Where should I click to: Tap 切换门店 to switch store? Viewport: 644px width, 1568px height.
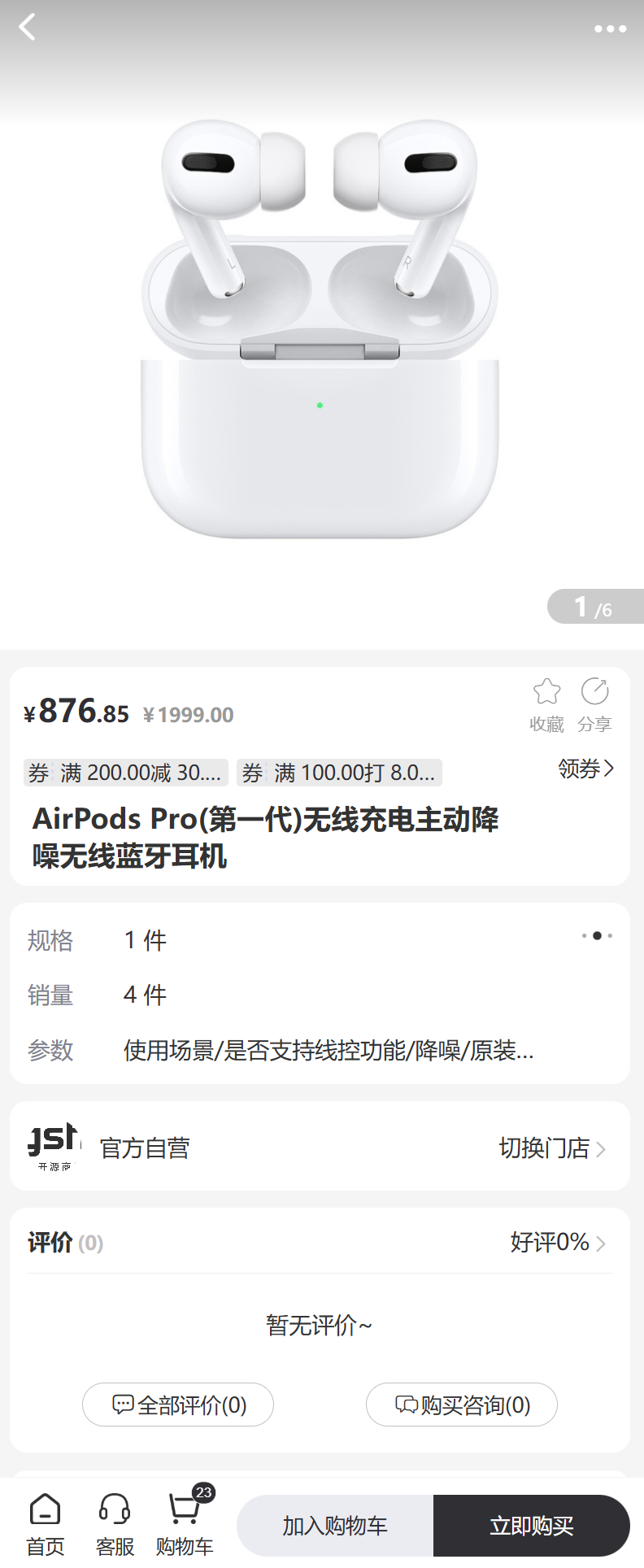coord(552,1148)
